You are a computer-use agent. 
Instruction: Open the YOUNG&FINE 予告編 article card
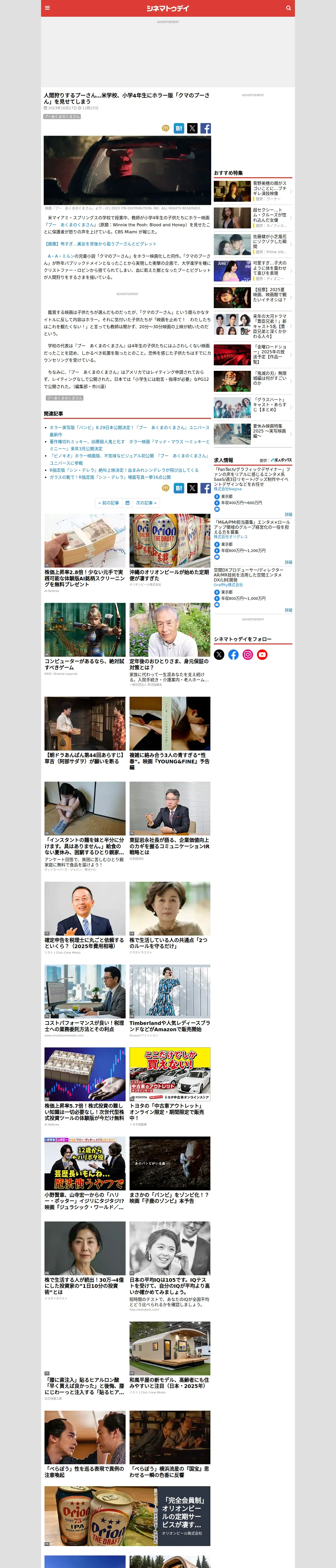170,734
